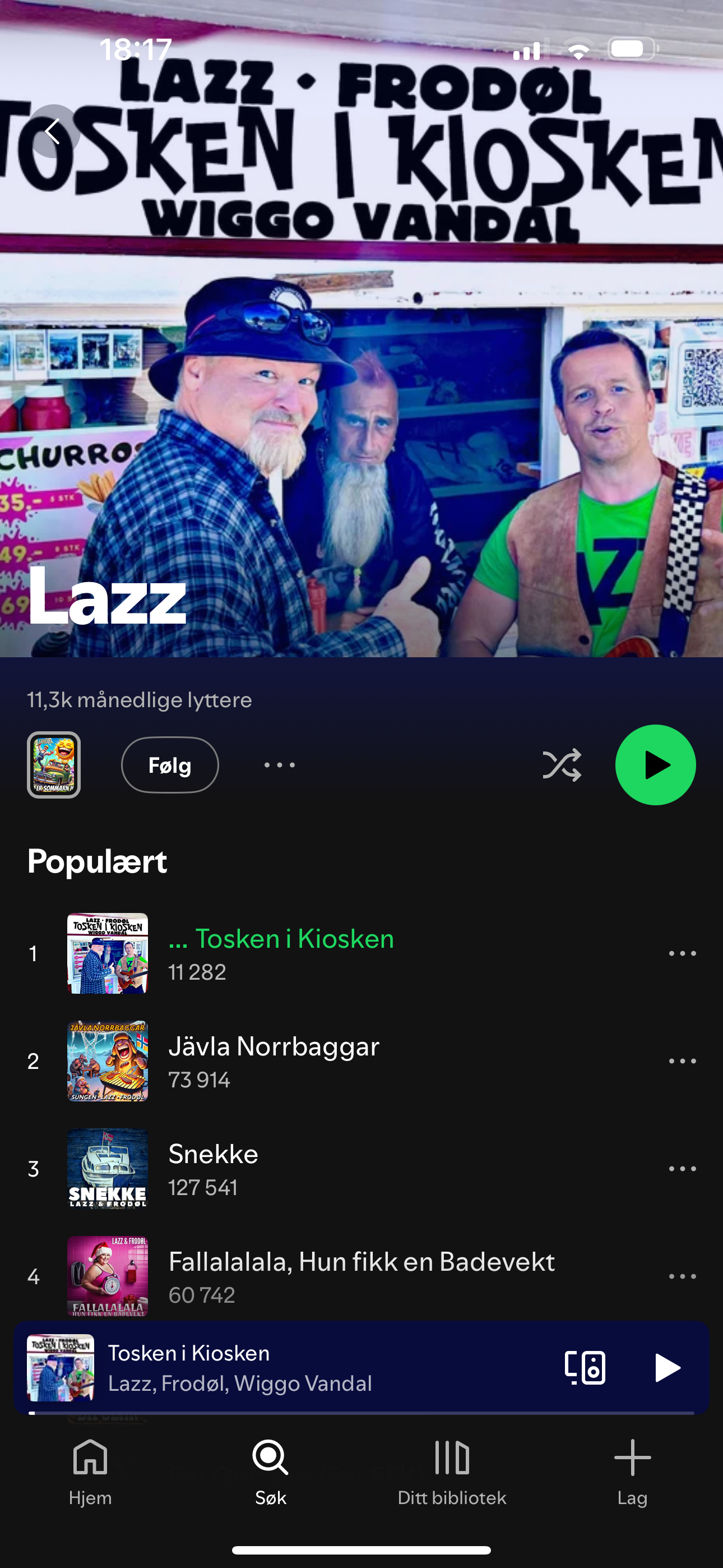Follow Lazz with the Følg button

(x=170, y=764)
